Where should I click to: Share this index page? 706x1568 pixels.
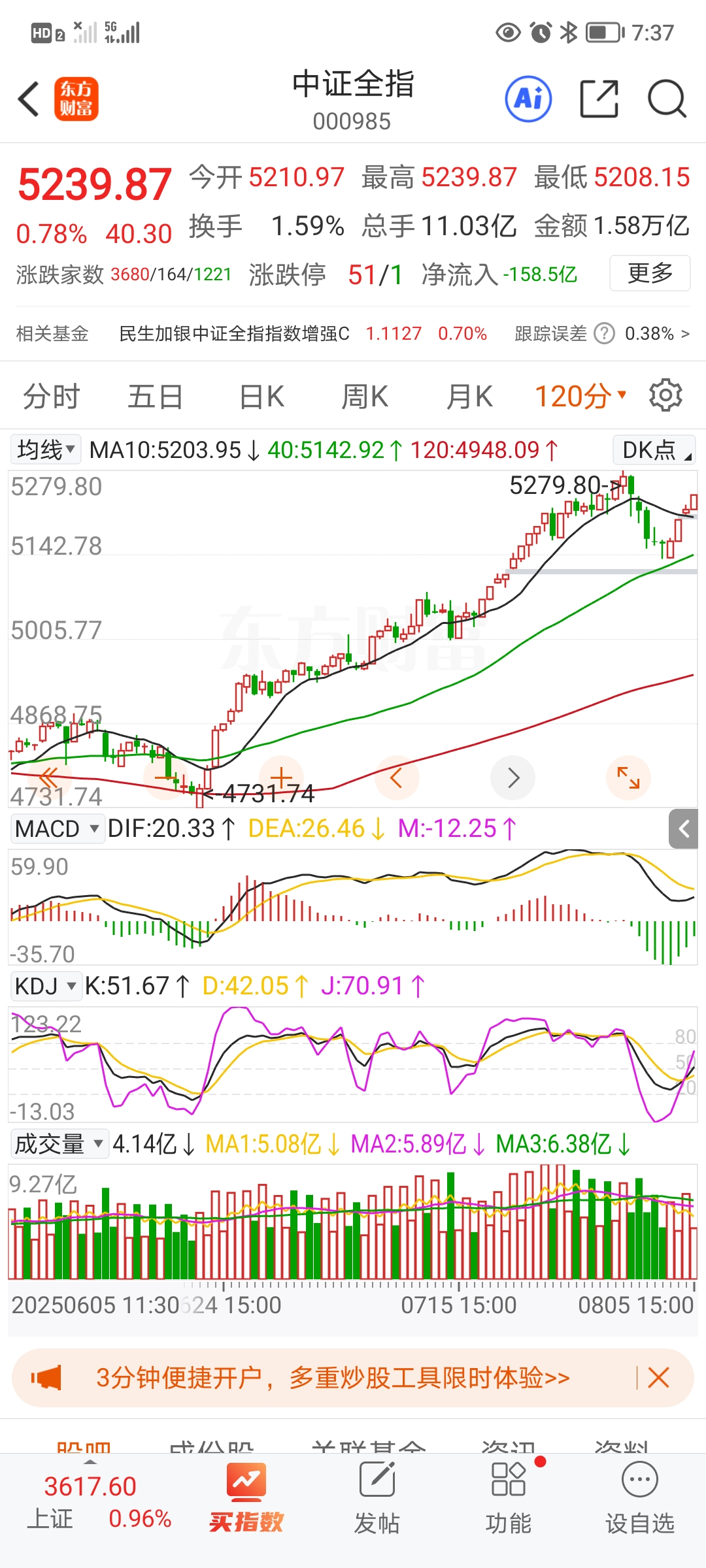(599, 99)
